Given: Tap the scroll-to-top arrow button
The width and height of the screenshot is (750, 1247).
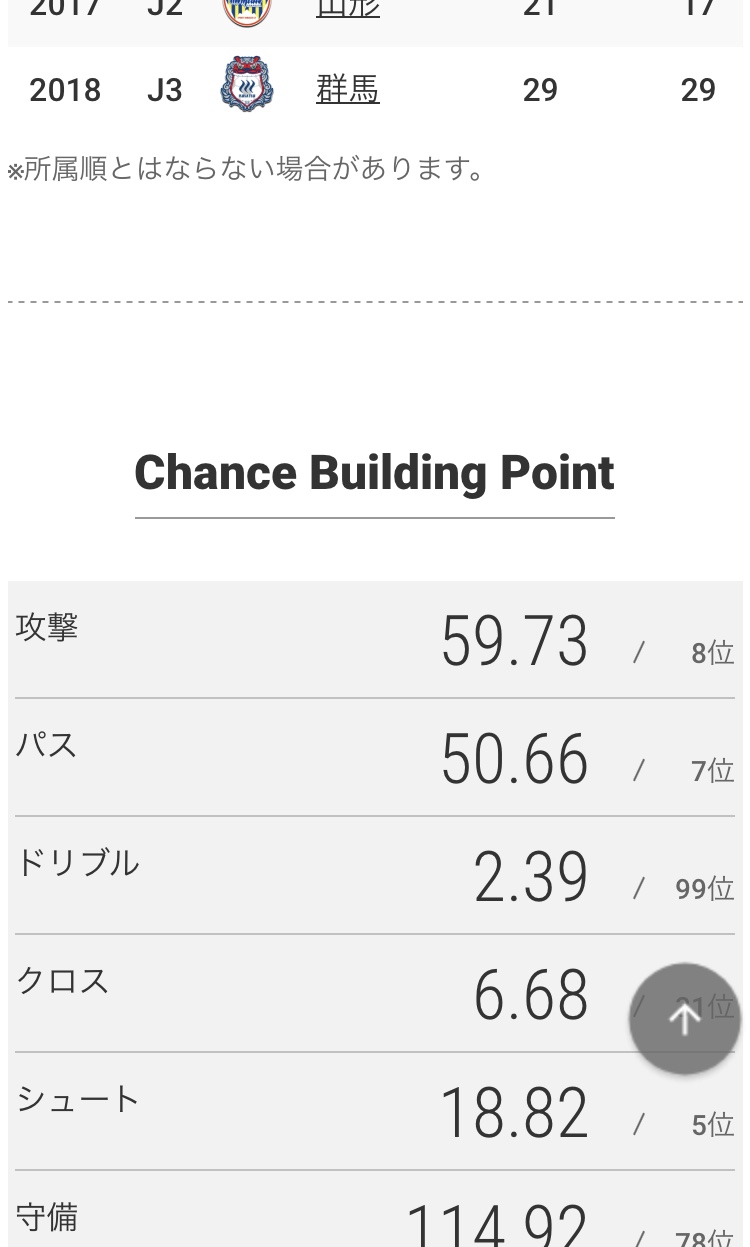Looking at the screenshot, I should [685, 1019].
